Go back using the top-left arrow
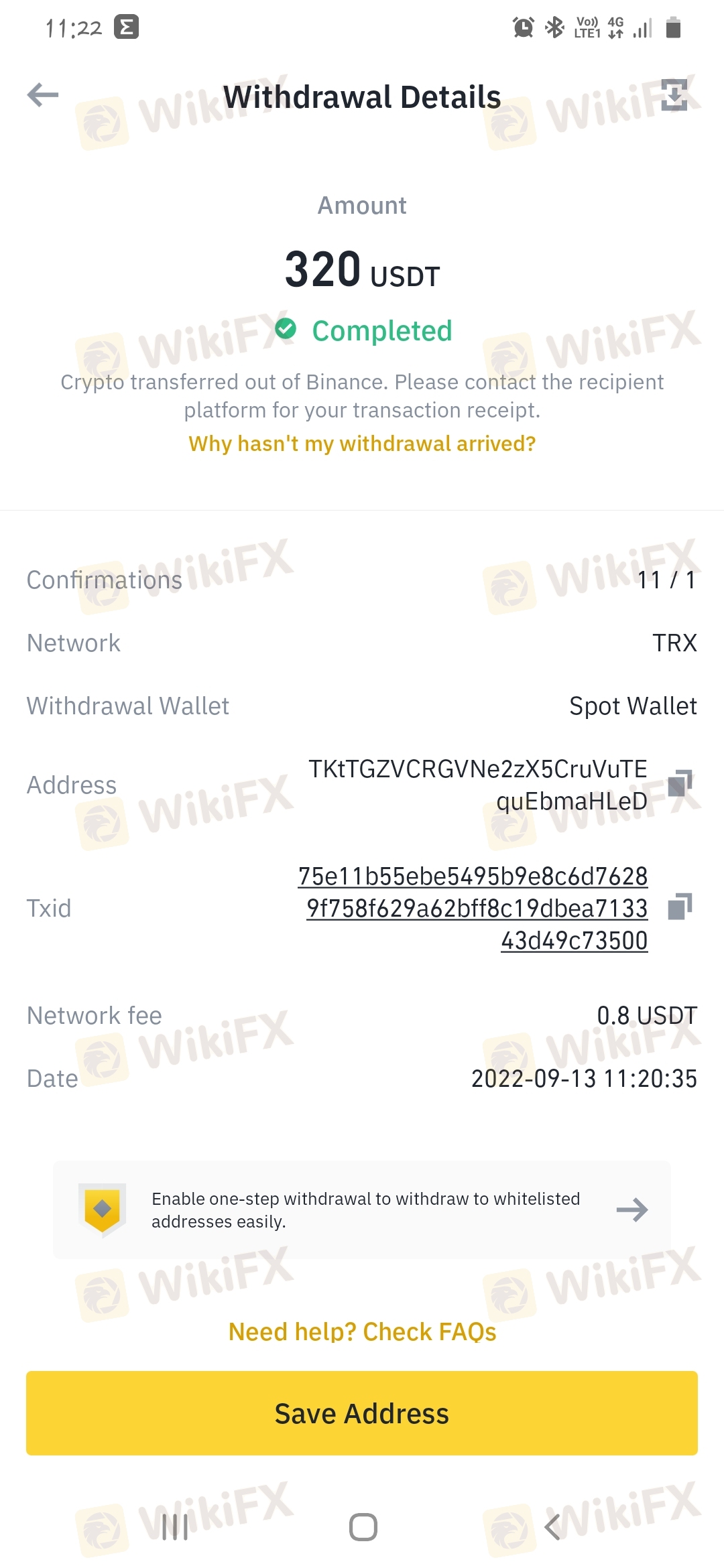 [x=43, y=94]
